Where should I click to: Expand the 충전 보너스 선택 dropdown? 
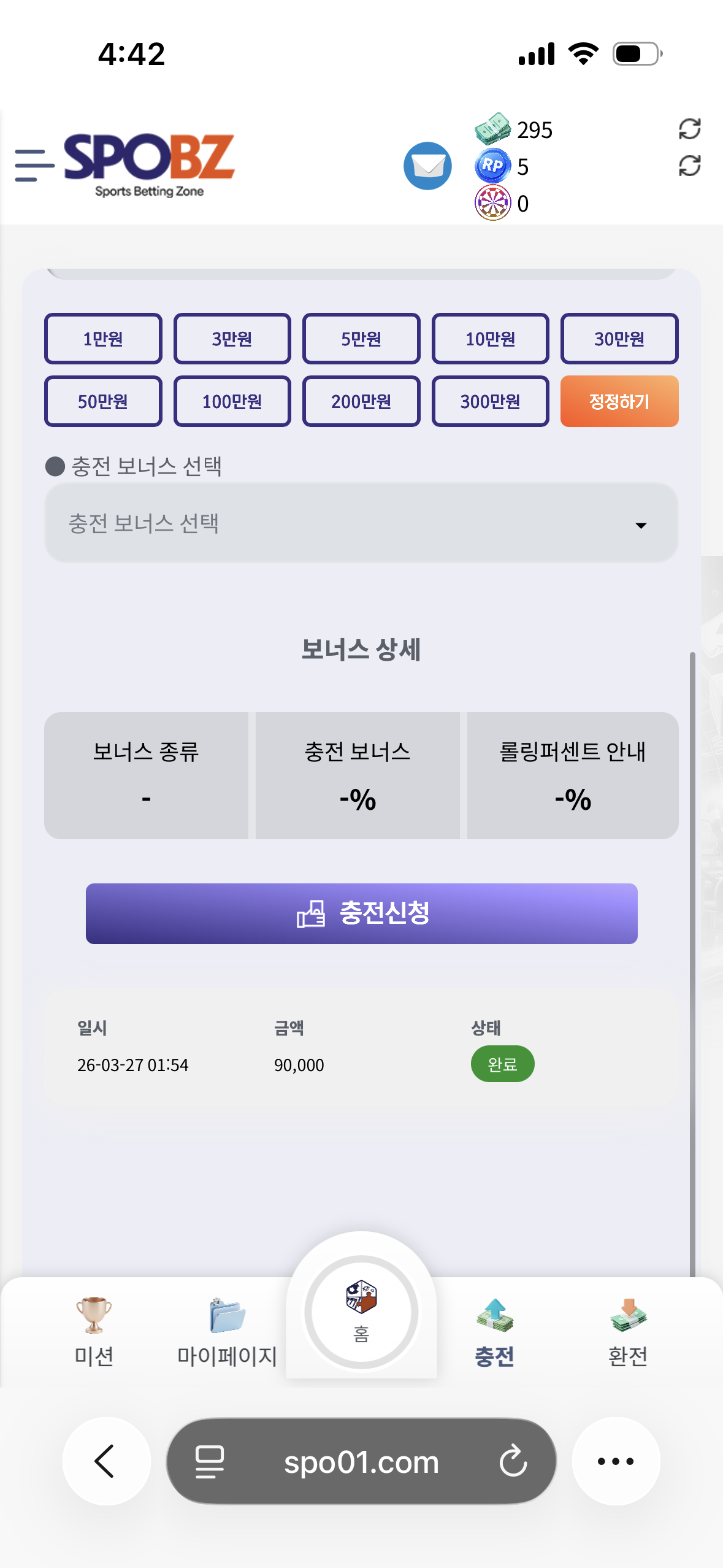tap(361, 523)
